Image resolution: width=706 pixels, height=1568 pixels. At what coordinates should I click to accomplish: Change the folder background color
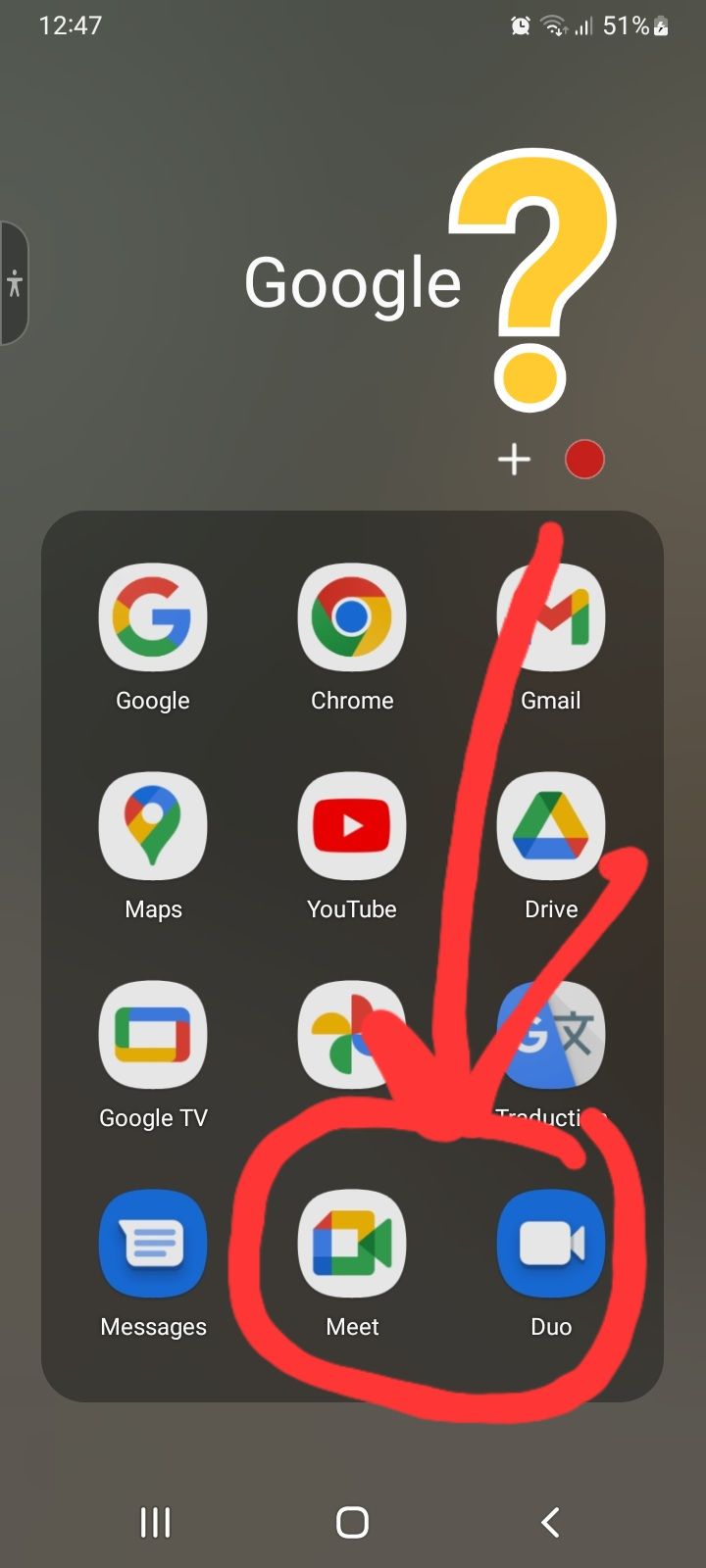(584, 459)
